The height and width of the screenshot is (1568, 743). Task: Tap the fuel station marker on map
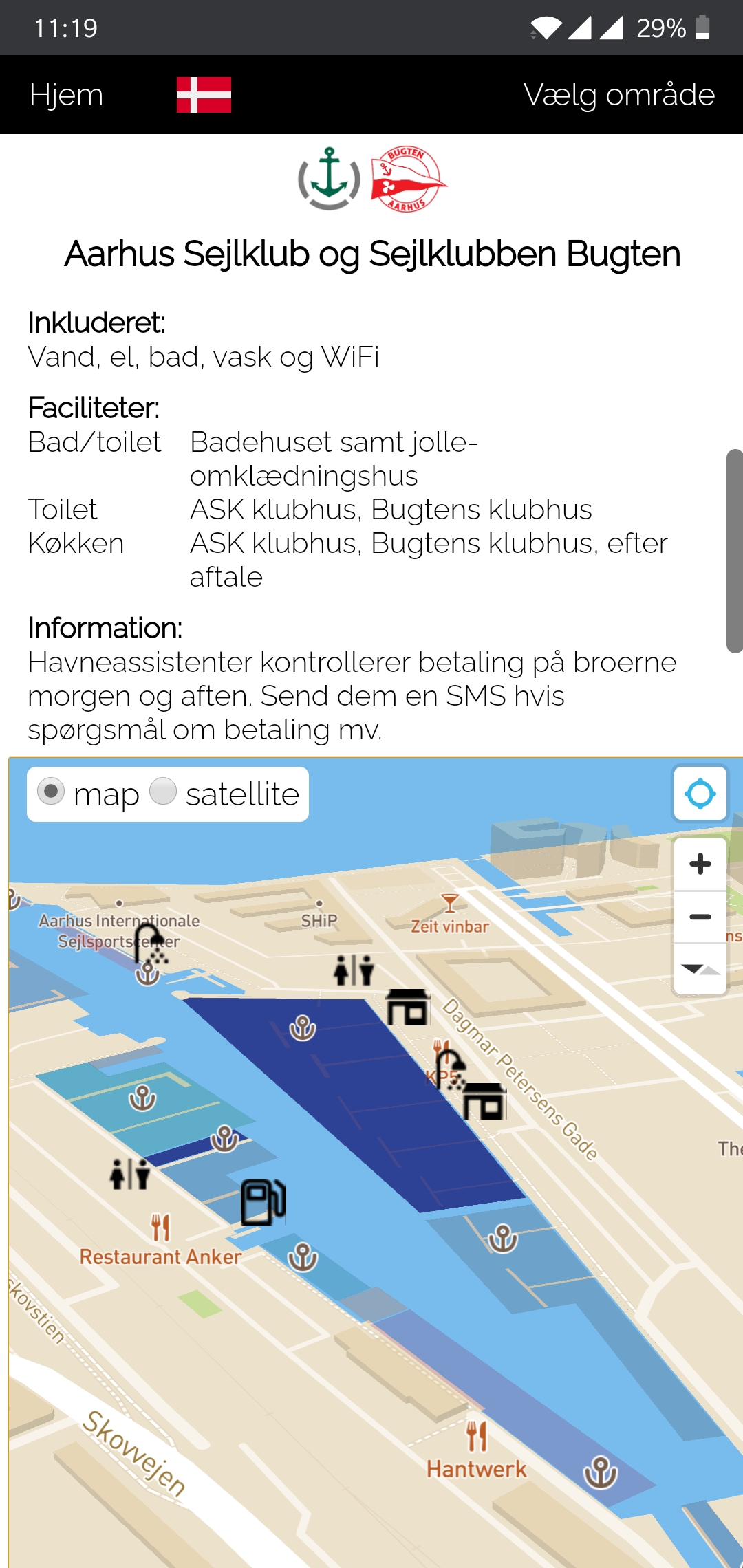[263, 1202]
